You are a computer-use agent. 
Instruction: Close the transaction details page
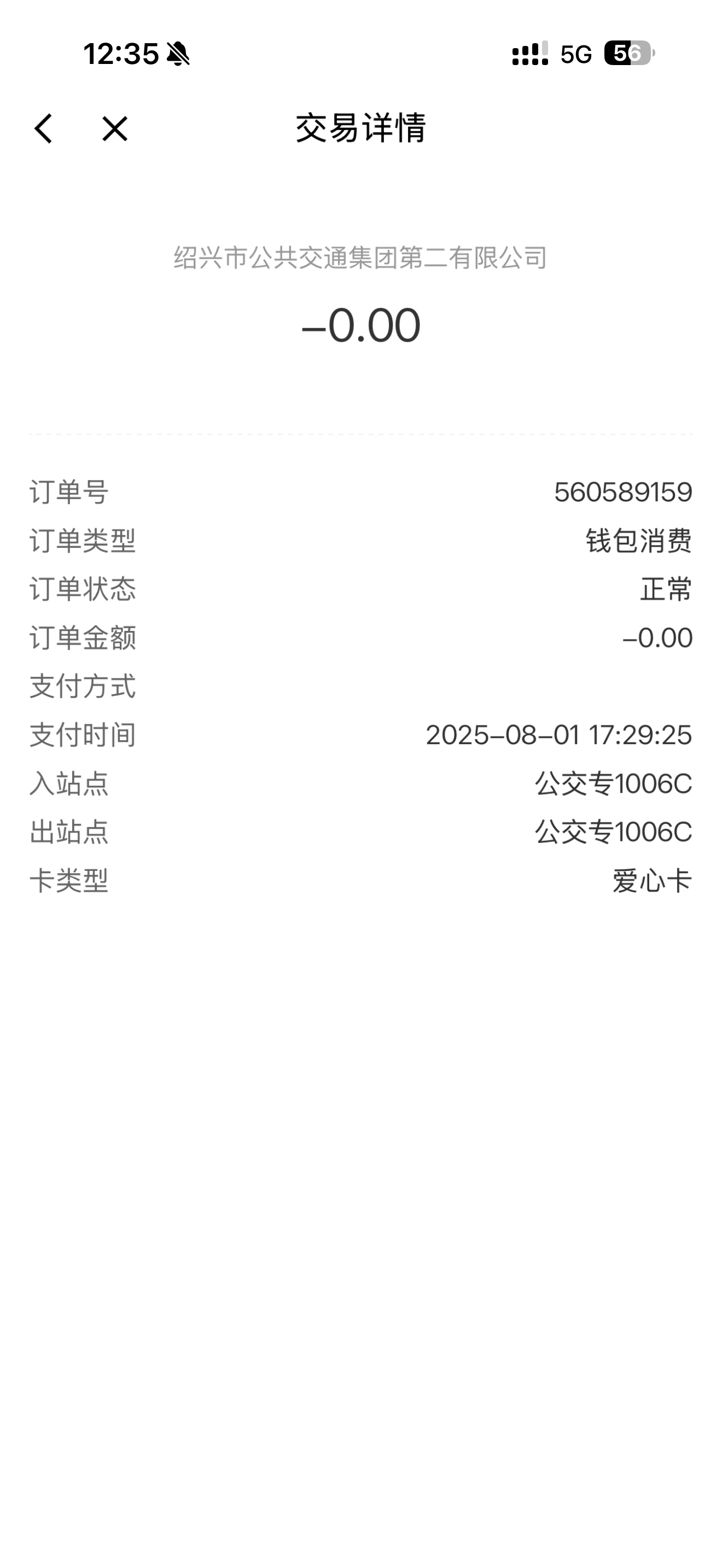114,129
